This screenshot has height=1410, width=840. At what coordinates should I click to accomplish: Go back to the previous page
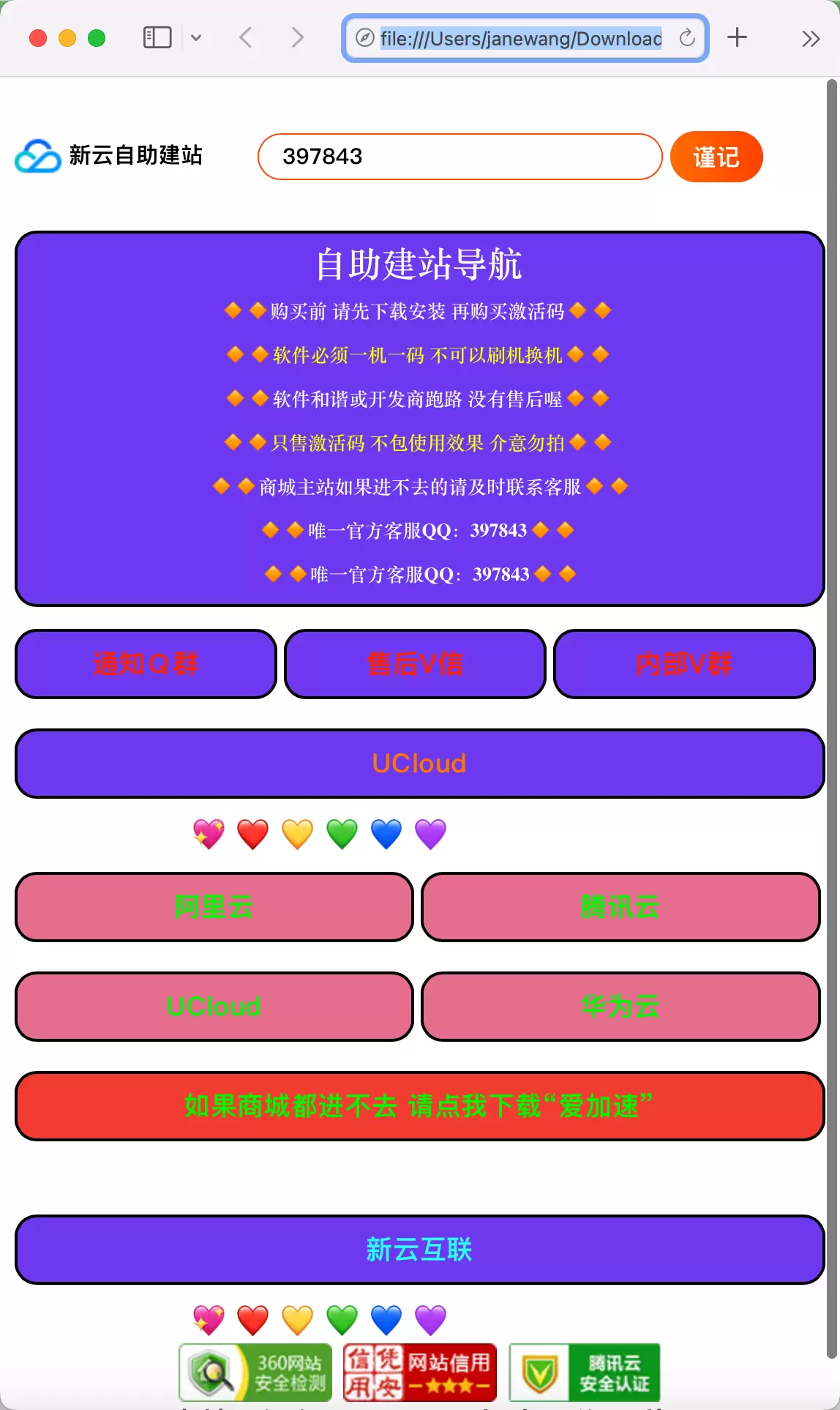coord(246,37)
